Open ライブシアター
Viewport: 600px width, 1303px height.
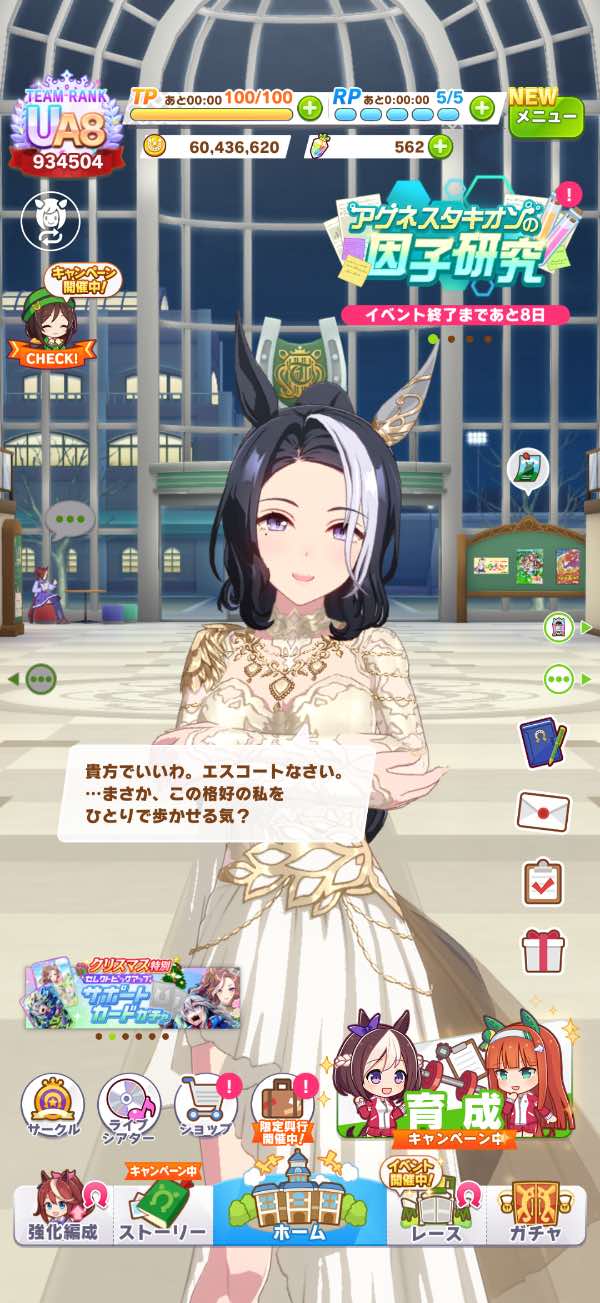[128, 1110]
